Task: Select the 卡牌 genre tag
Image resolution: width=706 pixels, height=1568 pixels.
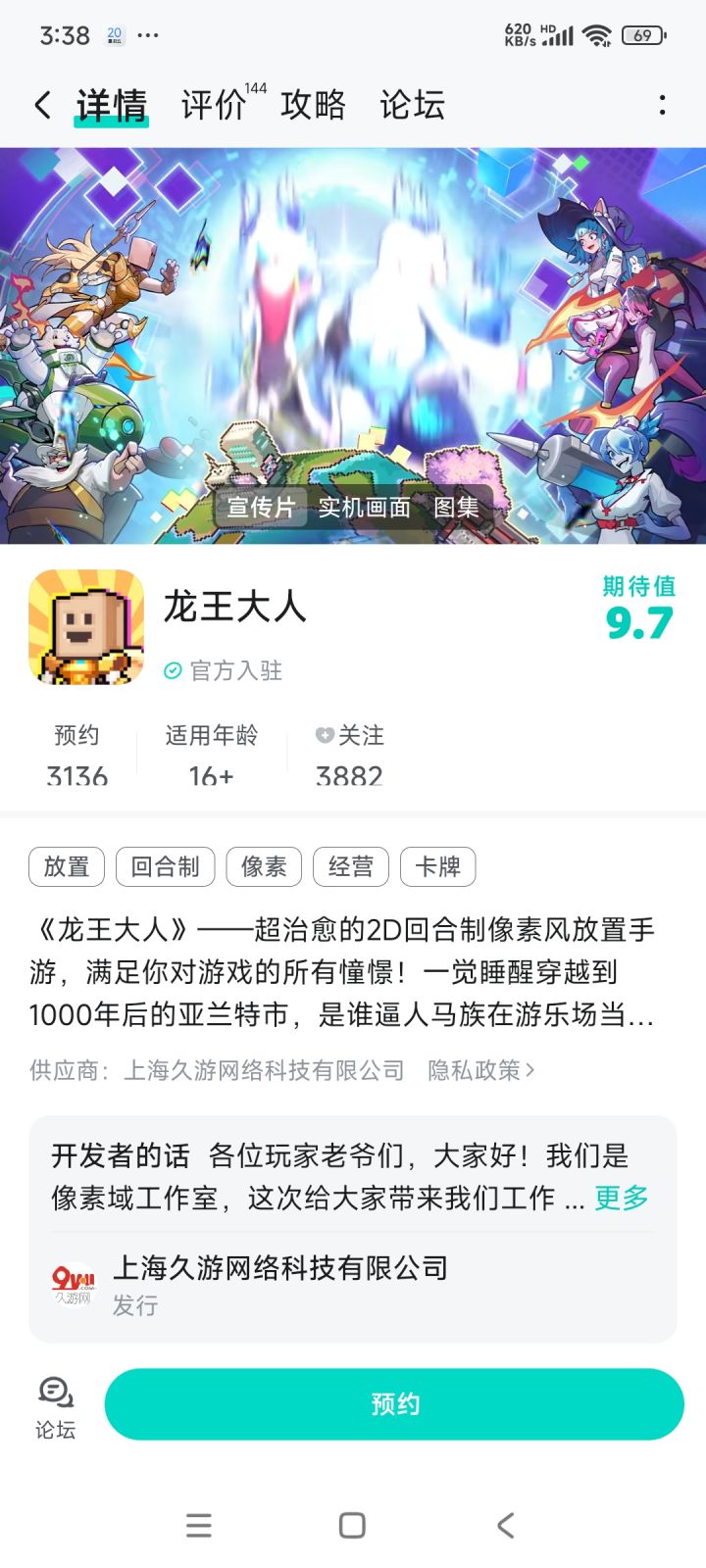Action: tap(437, 866)
